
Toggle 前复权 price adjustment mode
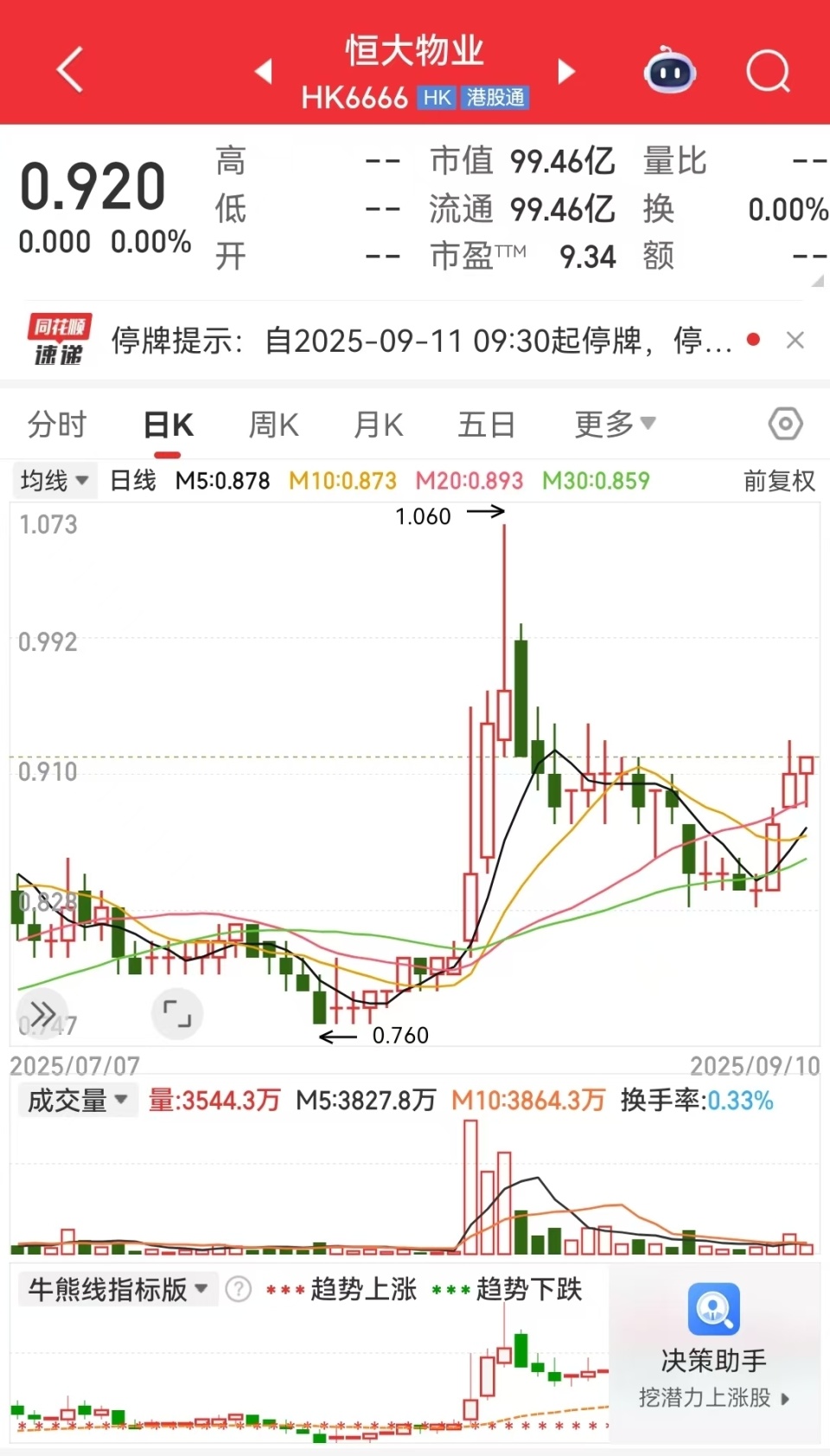(776, 481)
